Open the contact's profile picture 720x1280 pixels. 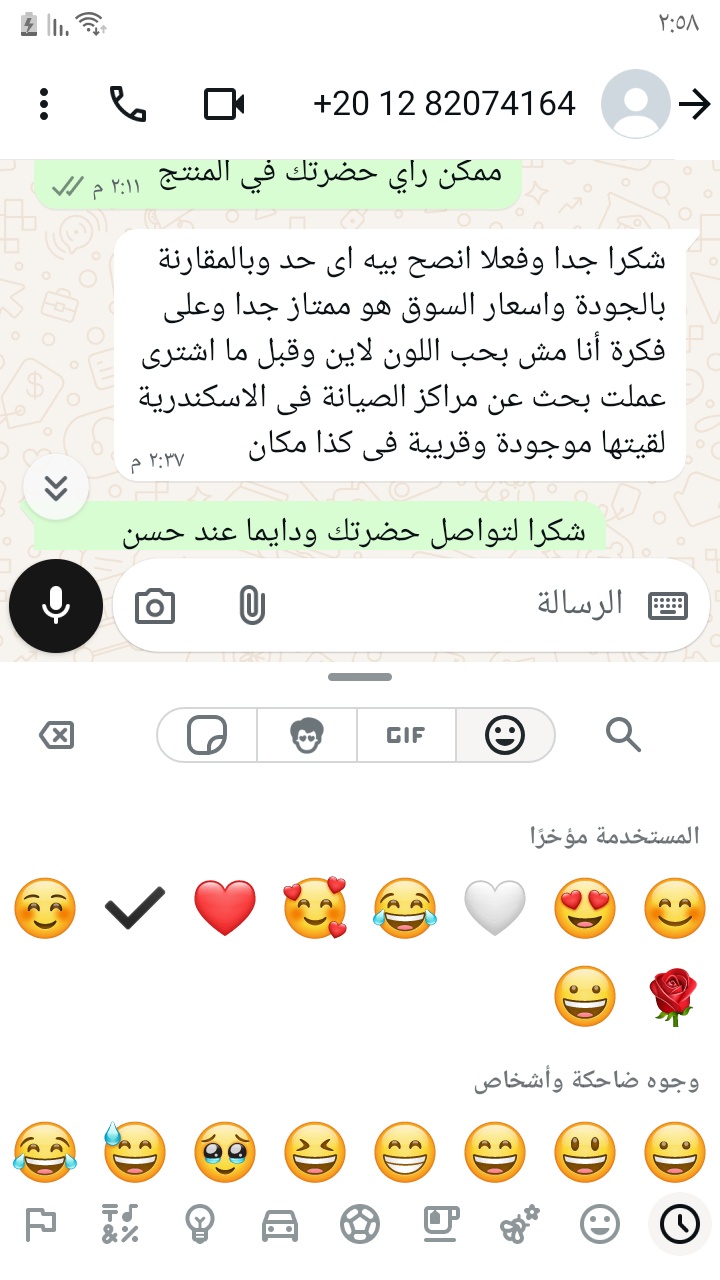pyautogui.click(x=635, y=104)
